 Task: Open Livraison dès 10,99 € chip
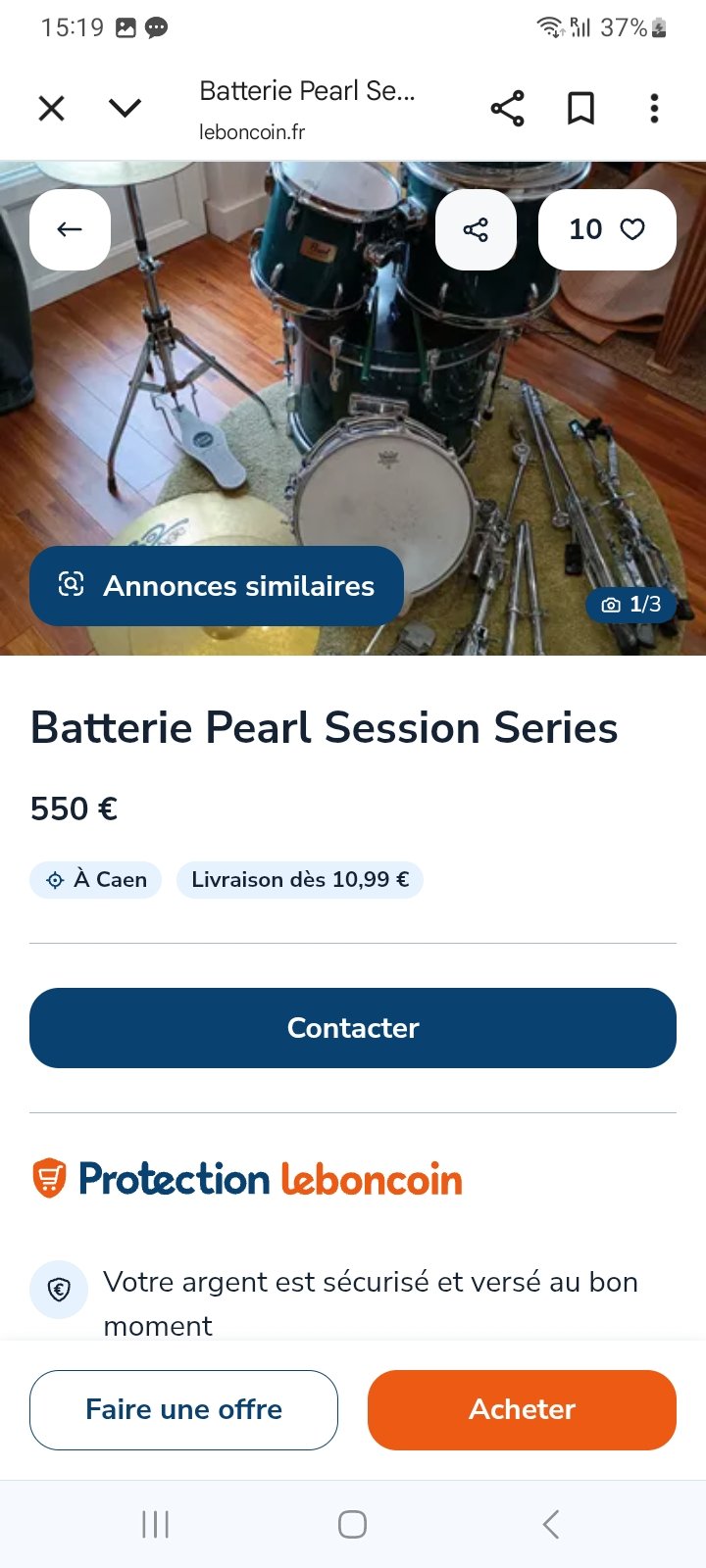pyautogui.click(x=300, y=879)
